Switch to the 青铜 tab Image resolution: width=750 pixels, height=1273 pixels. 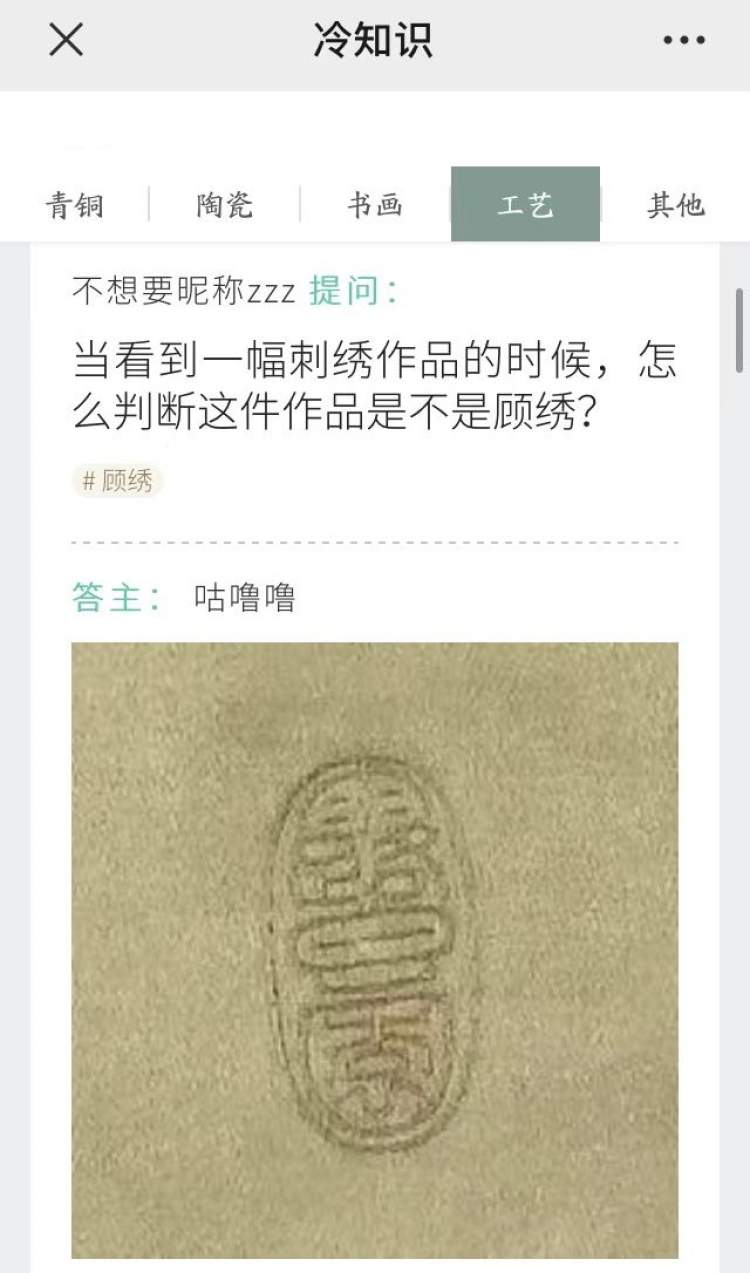pyautogui.click(x=75, y=205)
